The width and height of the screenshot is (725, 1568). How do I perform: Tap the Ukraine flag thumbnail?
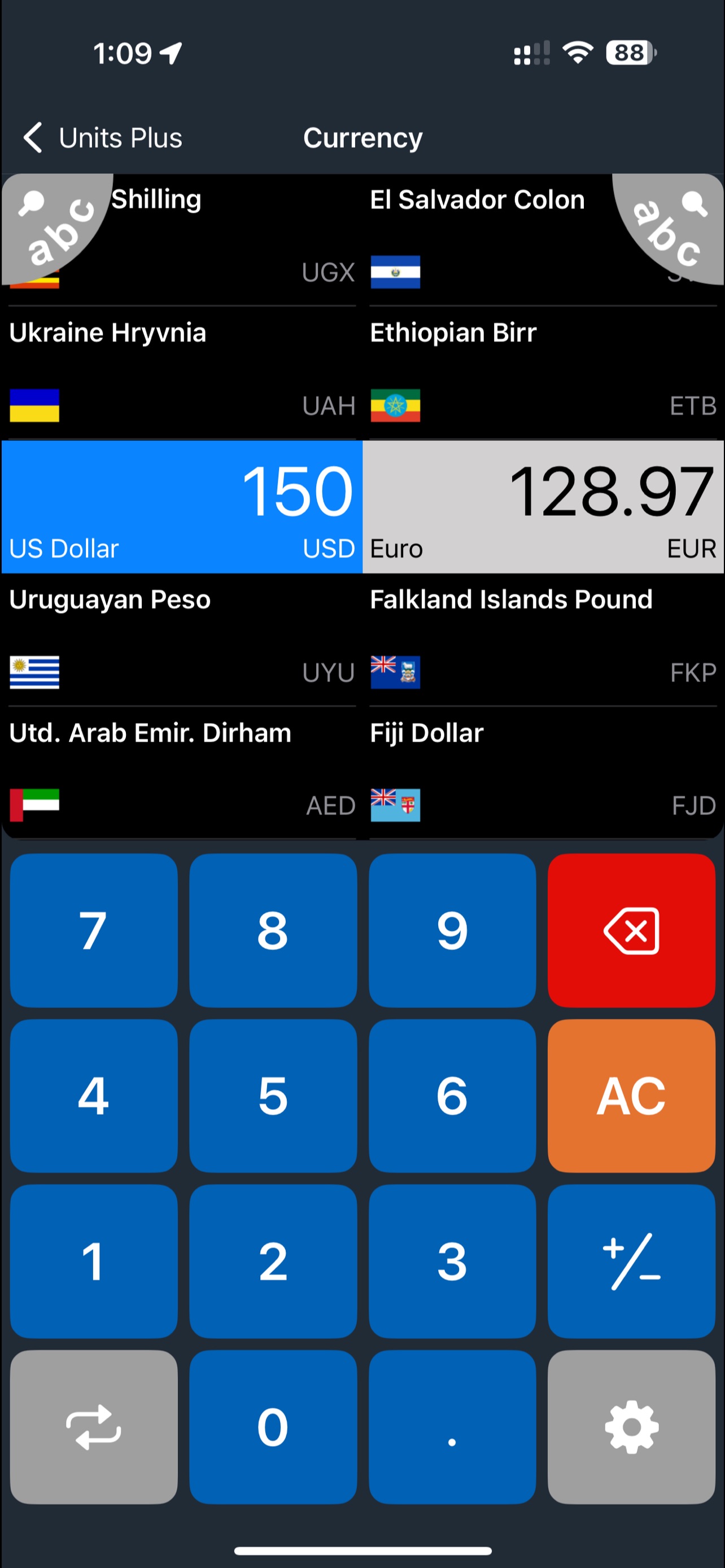point(33,406)
